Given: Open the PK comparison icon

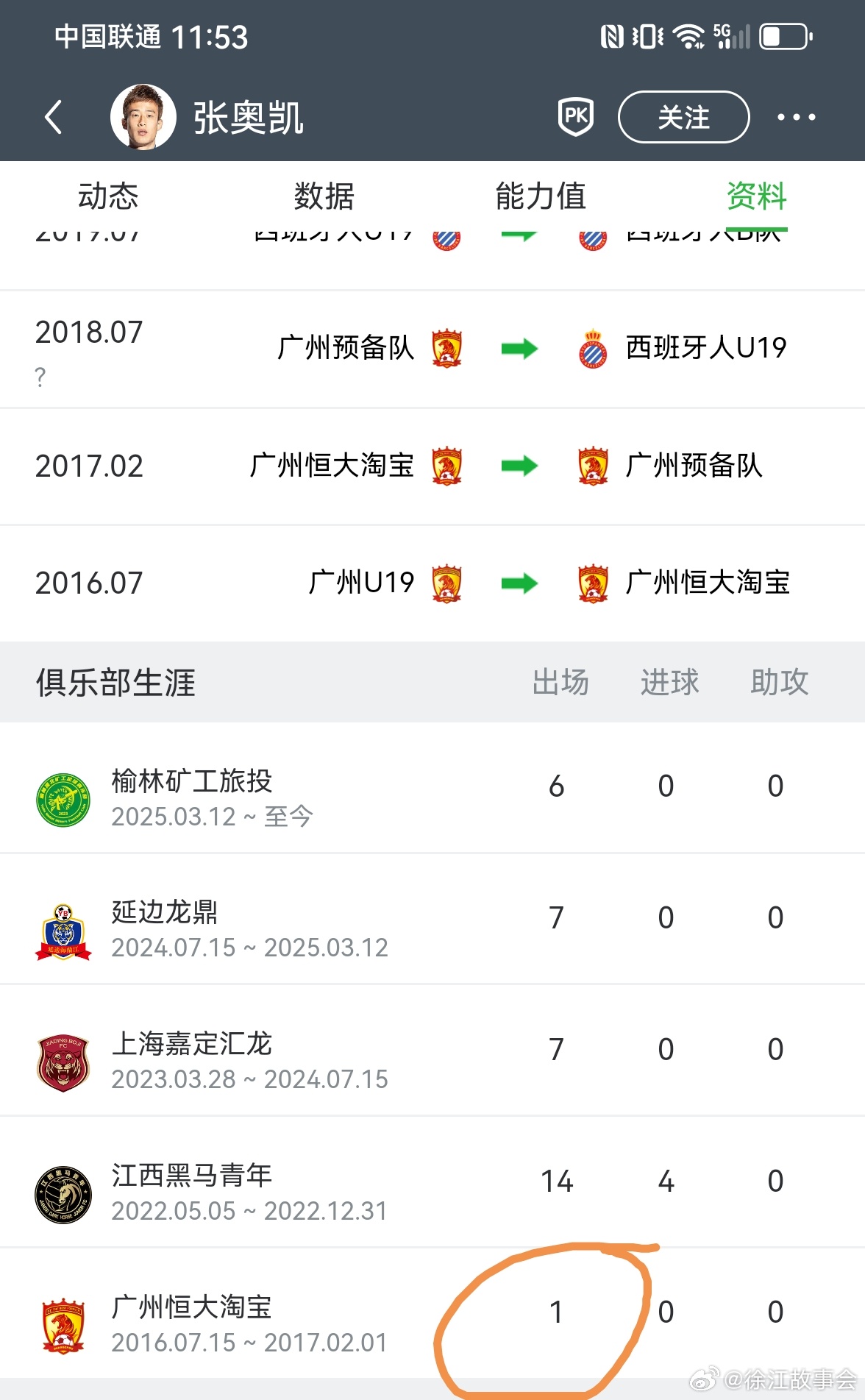Looking at the screenshot, I should click(x=576, y=117).
